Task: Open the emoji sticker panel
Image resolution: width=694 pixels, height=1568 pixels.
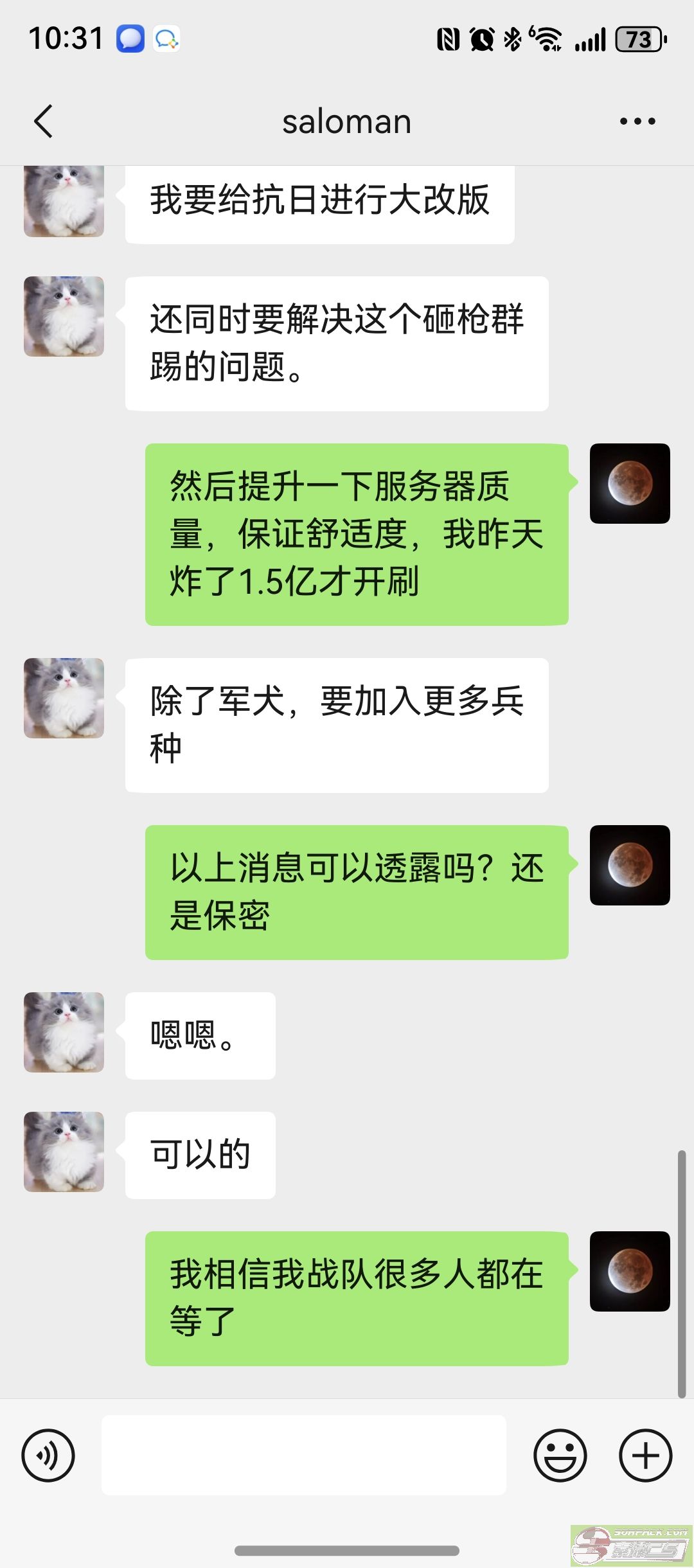Action: 560,1456
